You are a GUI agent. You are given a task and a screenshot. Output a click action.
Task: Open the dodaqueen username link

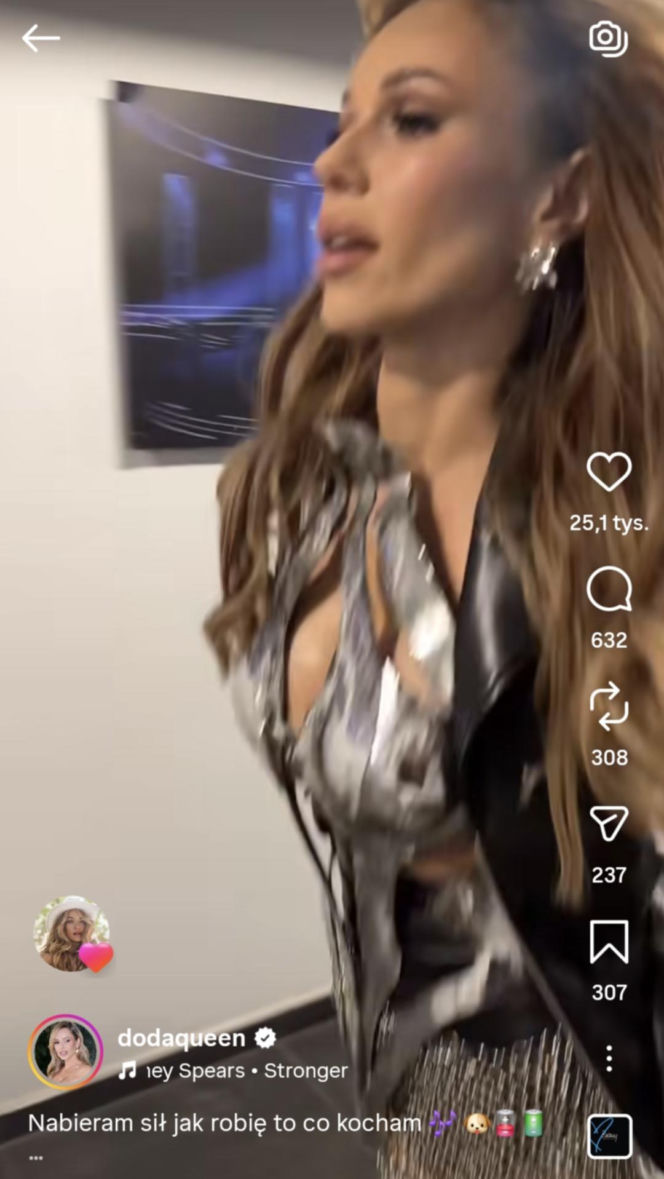pos(181,1038)
